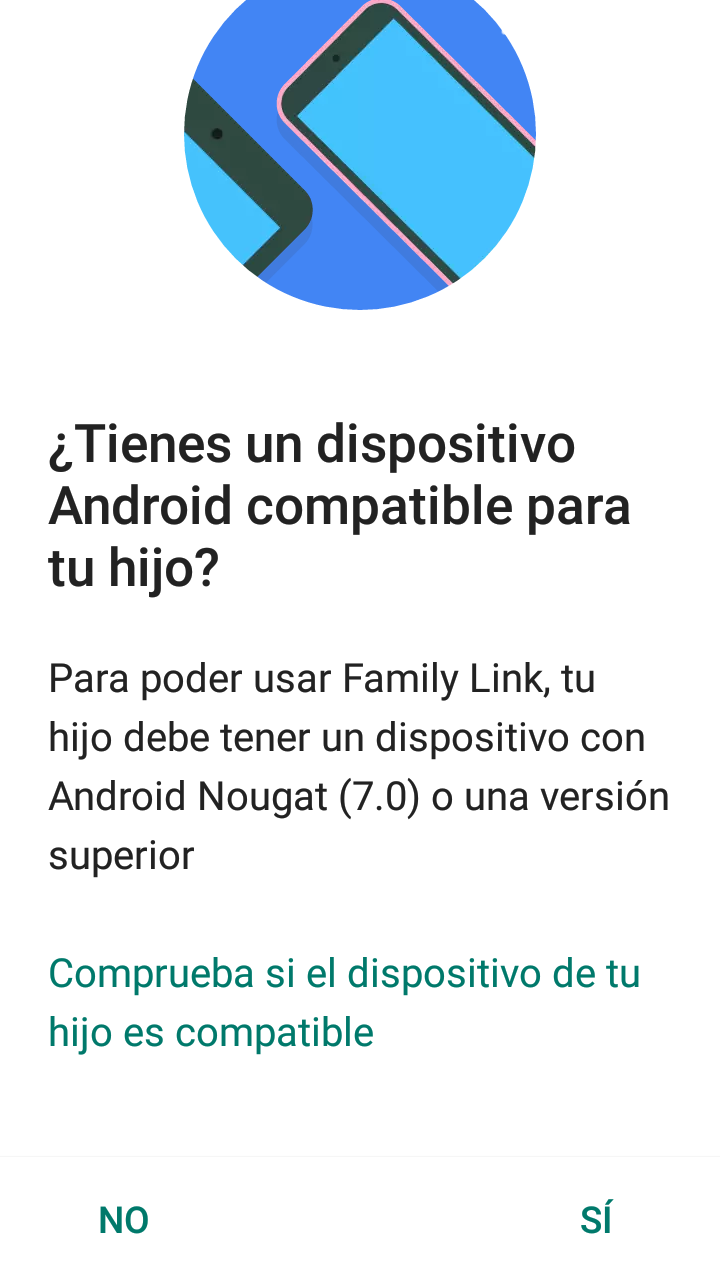This screenshot has height=1280, width=720.
Task: Answer NO to having a compatible device
Action: (123, 1220)
